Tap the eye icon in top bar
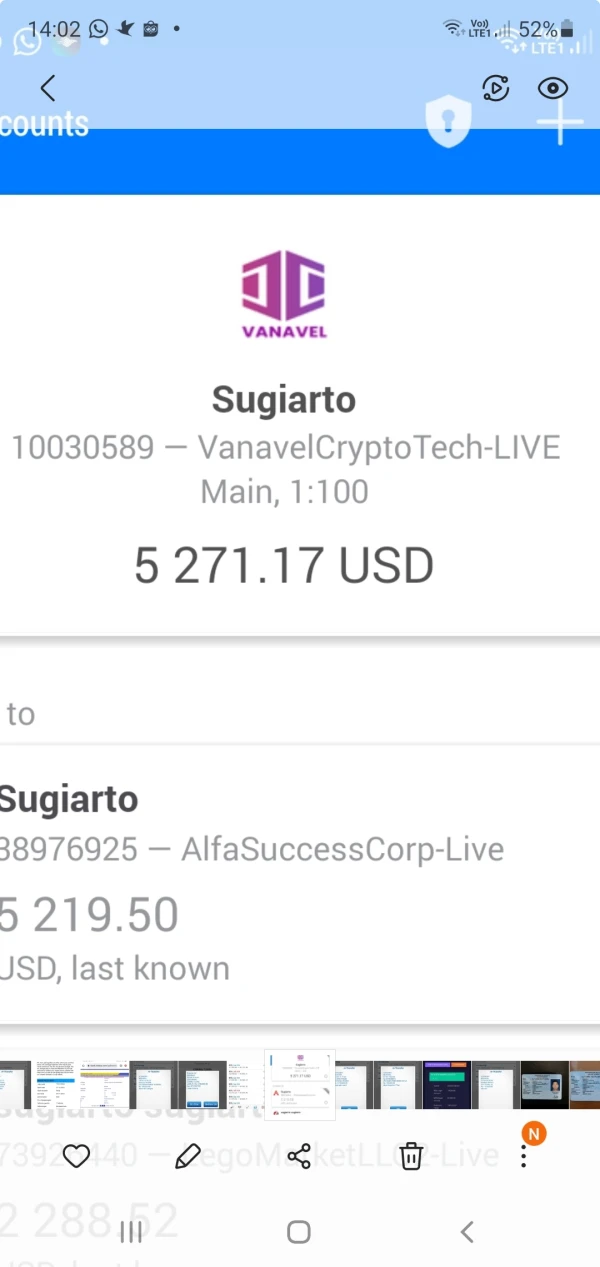 click(553, 88)
